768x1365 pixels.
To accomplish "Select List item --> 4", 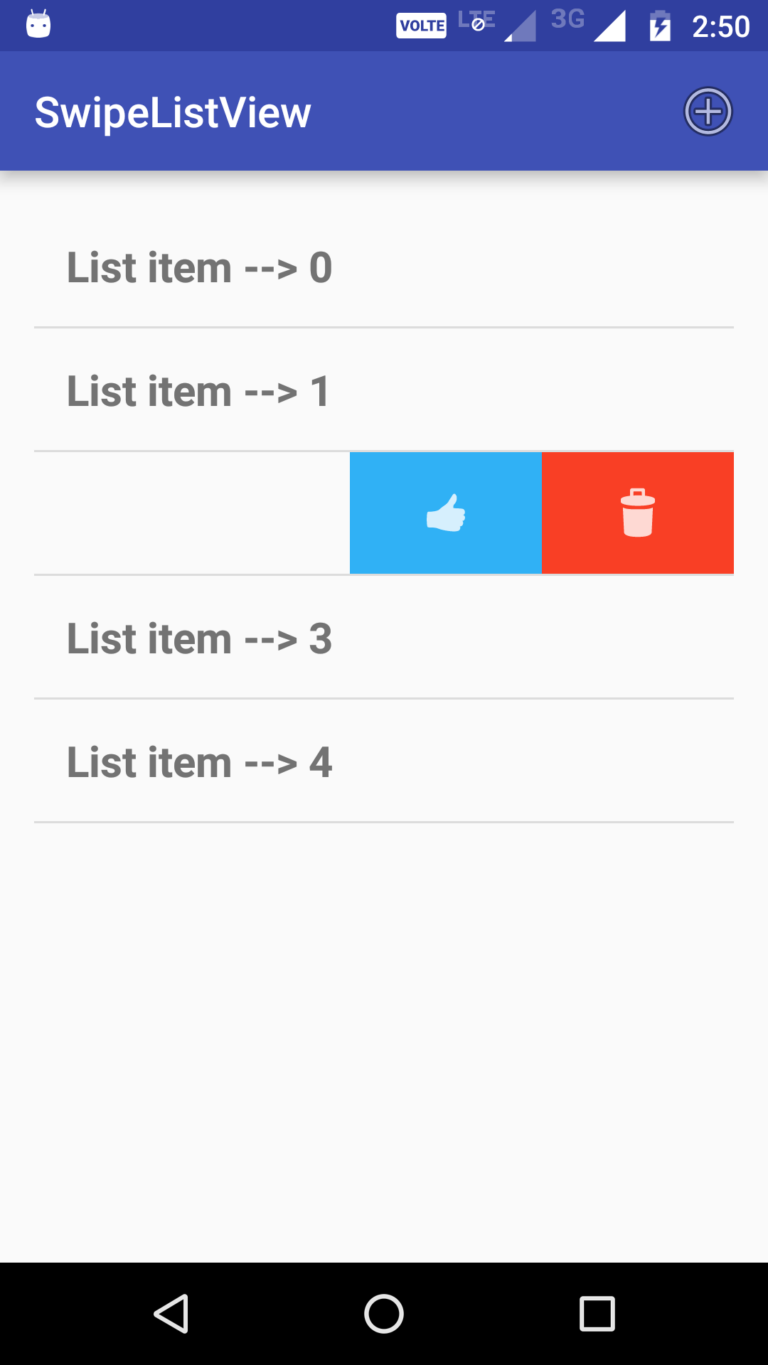I will 199,761.
